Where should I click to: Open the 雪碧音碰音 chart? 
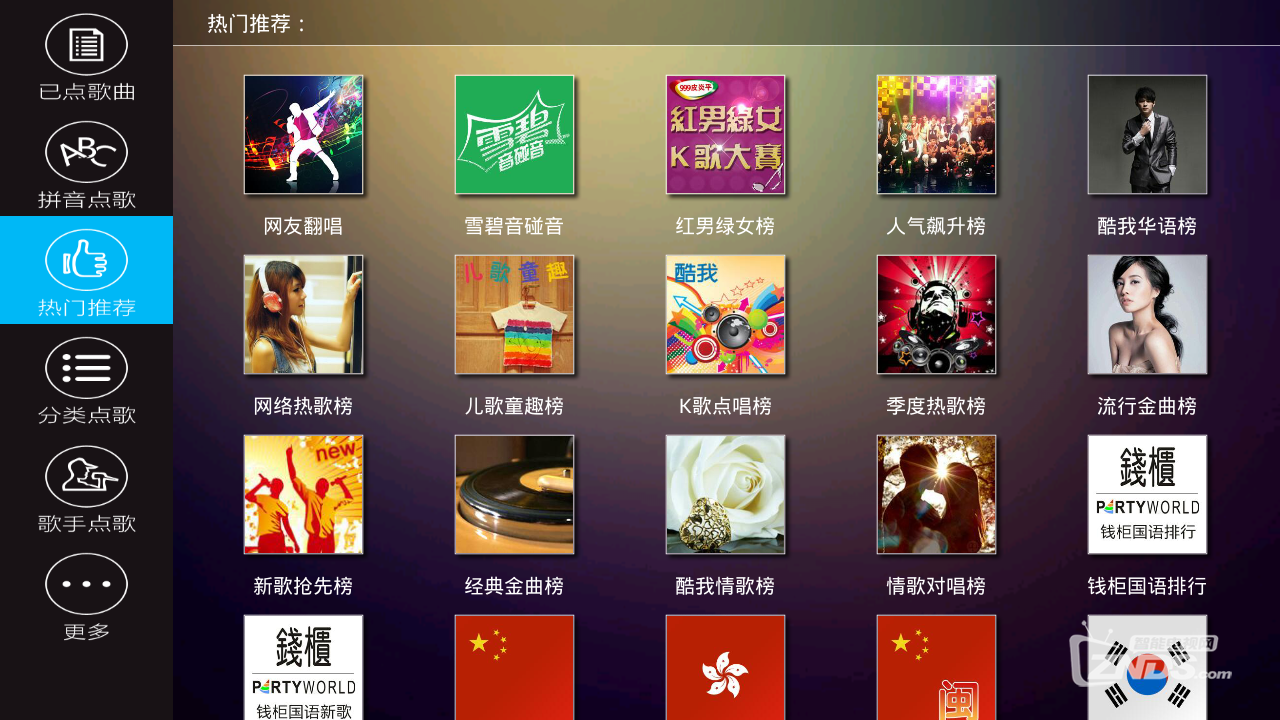(x=514, y=135)
